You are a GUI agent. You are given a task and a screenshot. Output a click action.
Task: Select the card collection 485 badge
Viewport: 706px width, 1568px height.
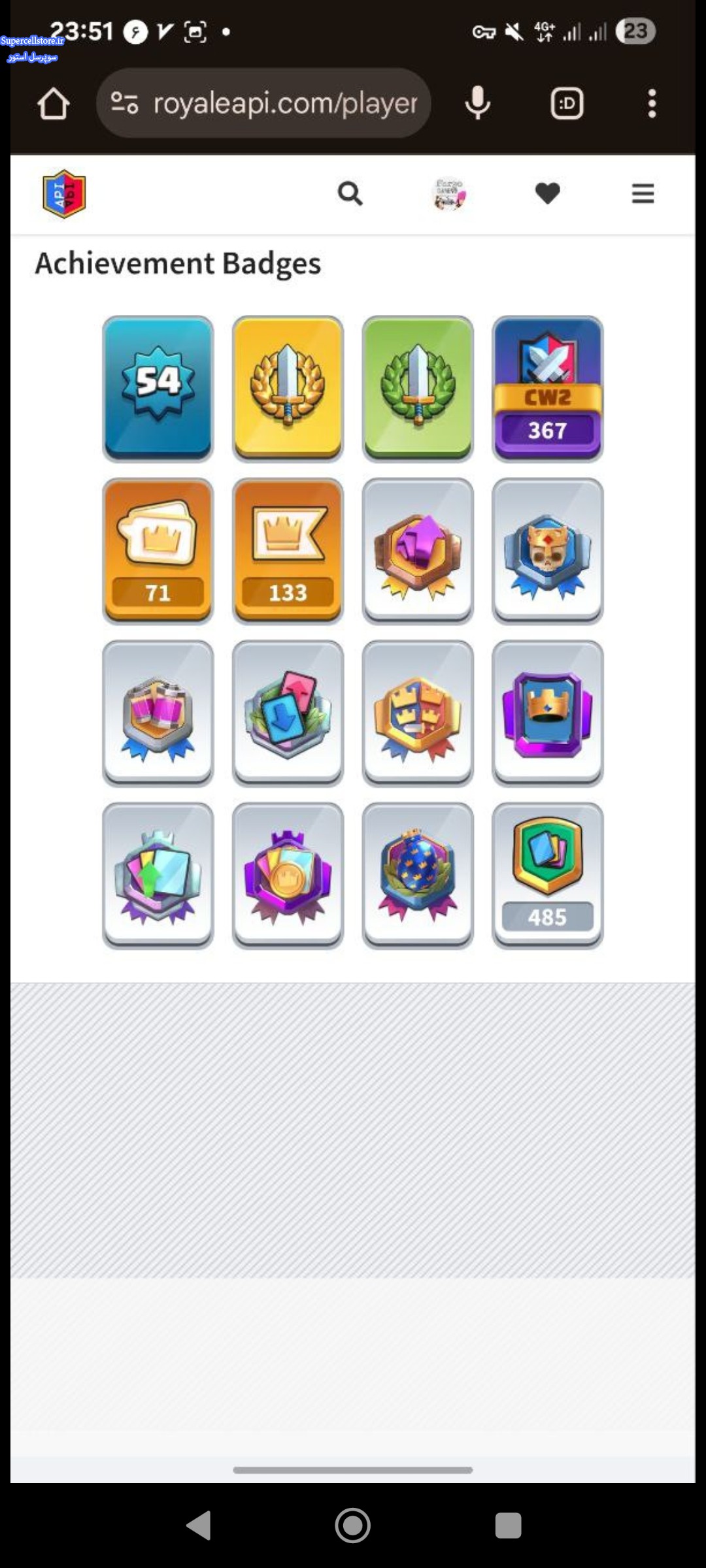548,875
